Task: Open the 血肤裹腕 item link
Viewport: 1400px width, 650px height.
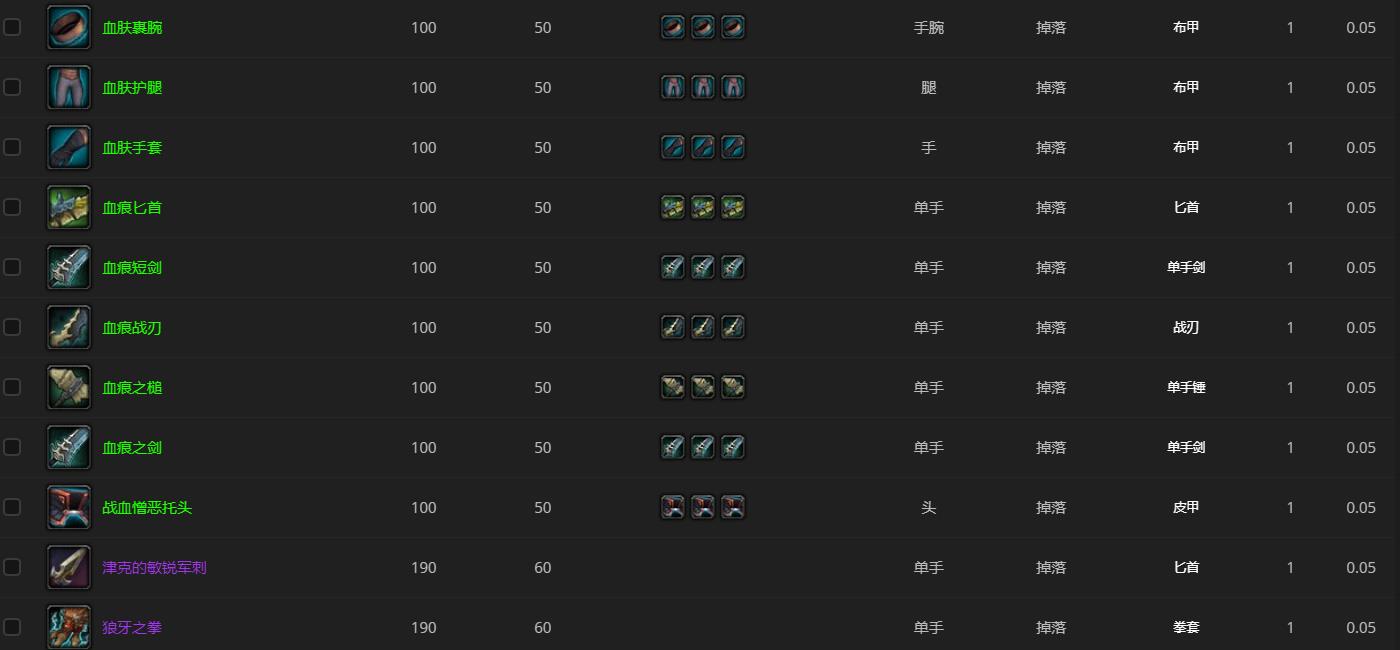Action: 132,28
